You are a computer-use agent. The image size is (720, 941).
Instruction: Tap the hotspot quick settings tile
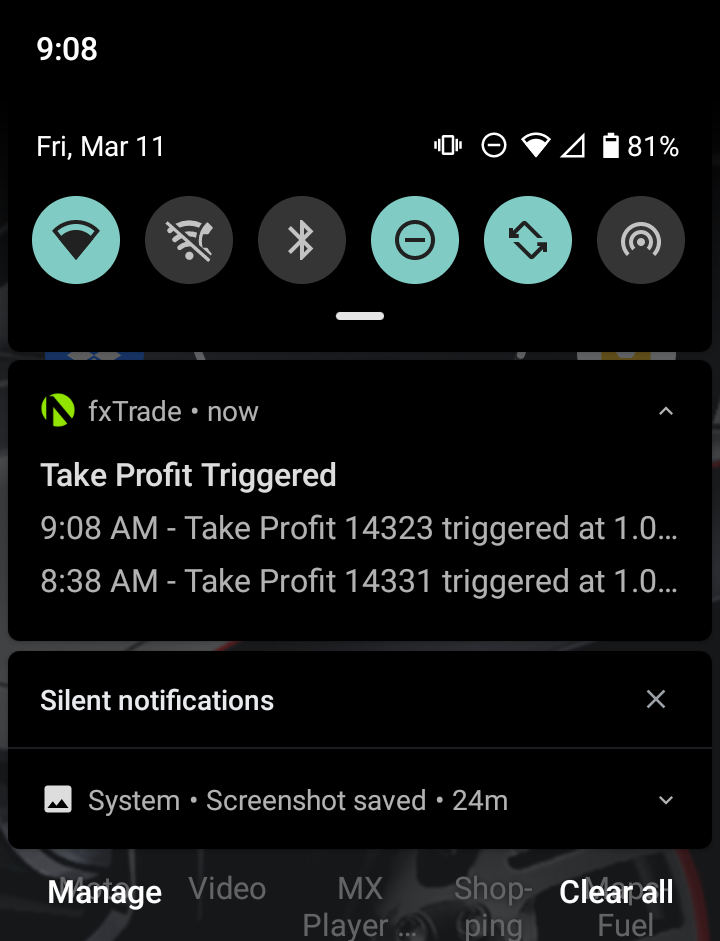pyautogui.click(x=641, y=240)
